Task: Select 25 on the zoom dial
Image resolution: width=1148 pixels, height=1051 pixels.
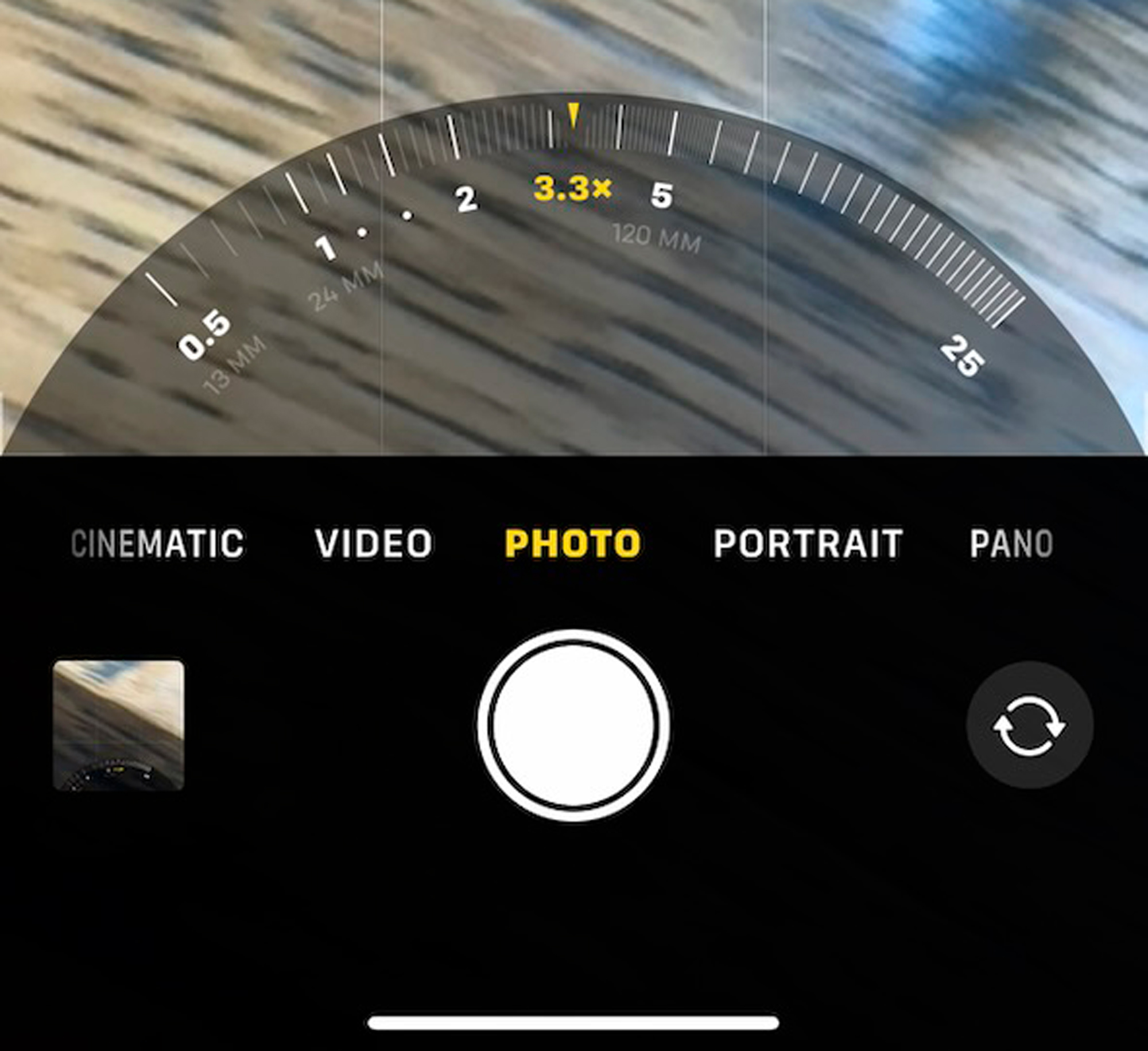Action: click(961, 356)
